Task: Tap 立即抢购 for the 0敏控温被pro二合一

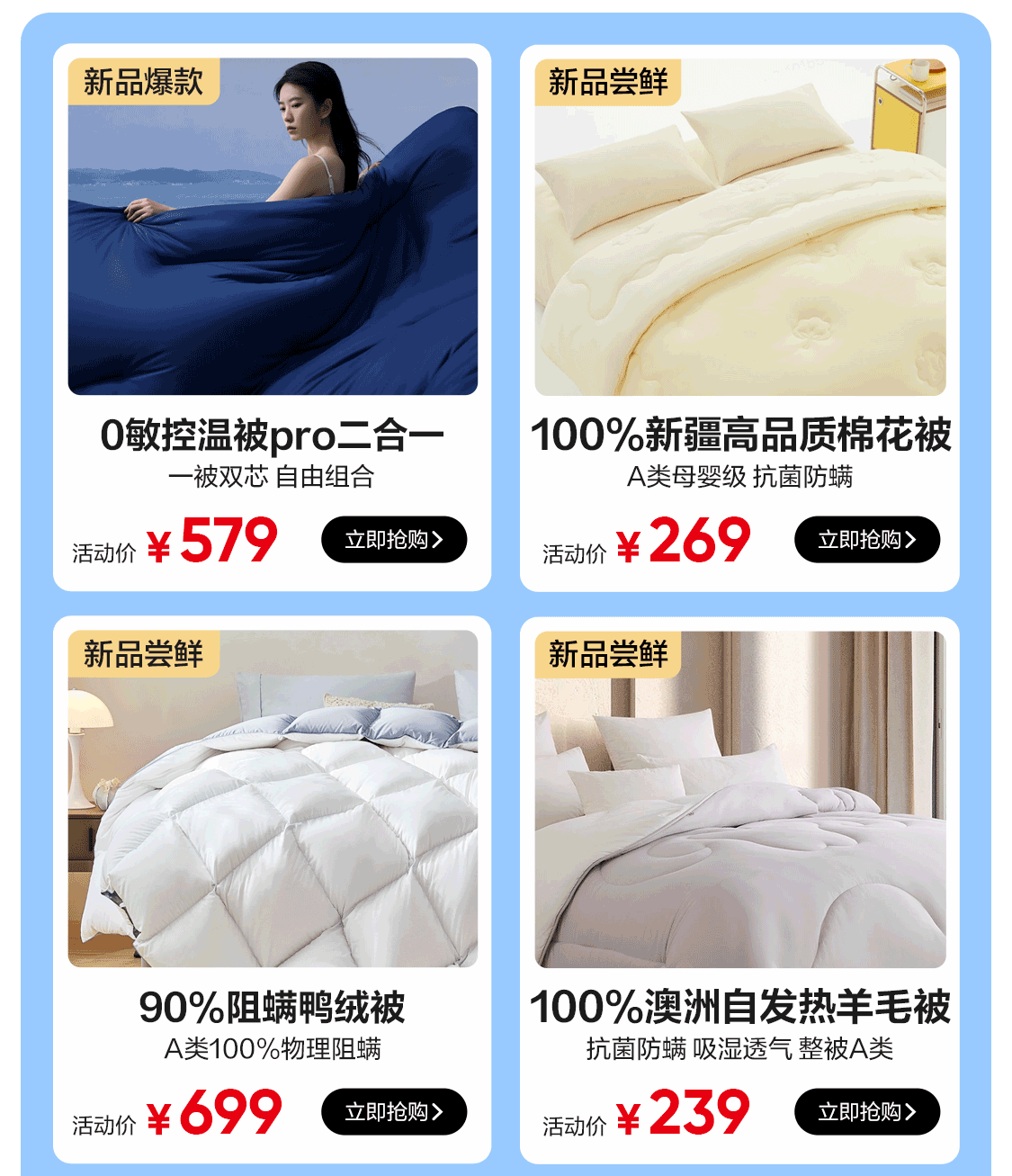Action: (394, 540)
